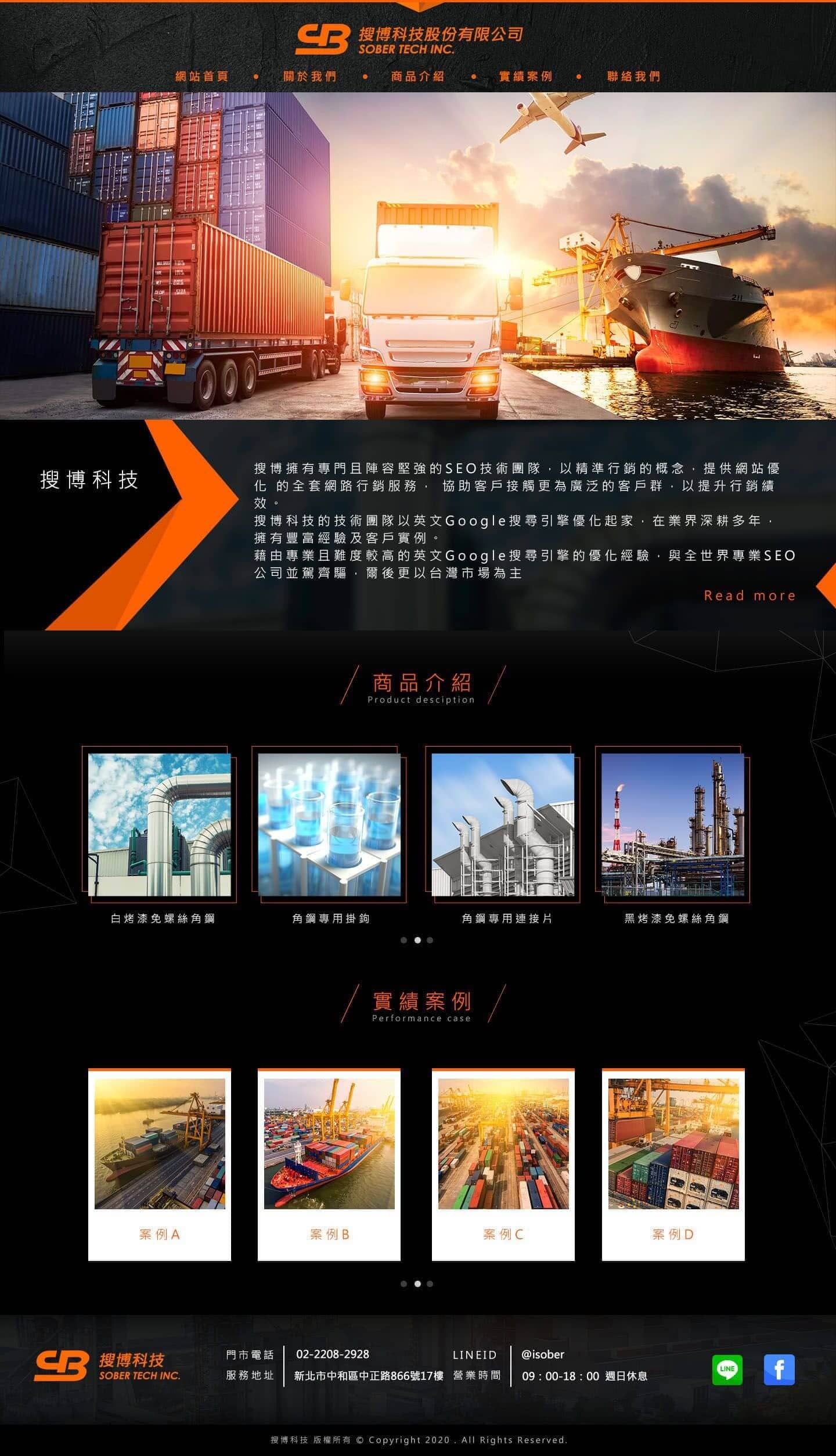836x1456 pixels.
Task: View case card 案例D
Action: [673, 1165]
